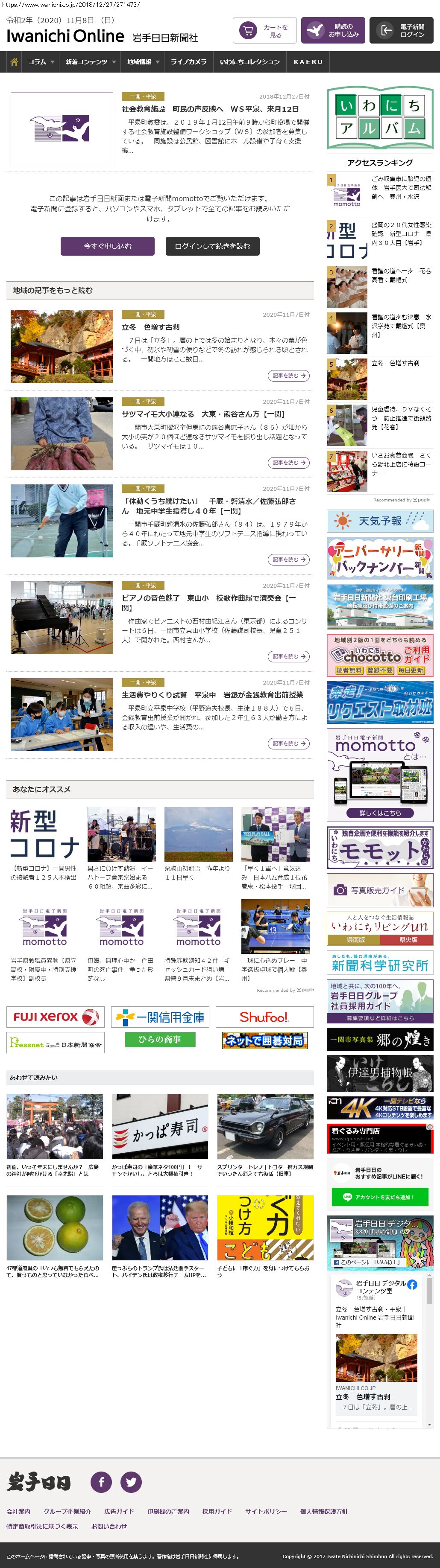Open ライブカメラ from the navigation bar
Viewport: 440px width, 1568px height.
click(188, 62)
